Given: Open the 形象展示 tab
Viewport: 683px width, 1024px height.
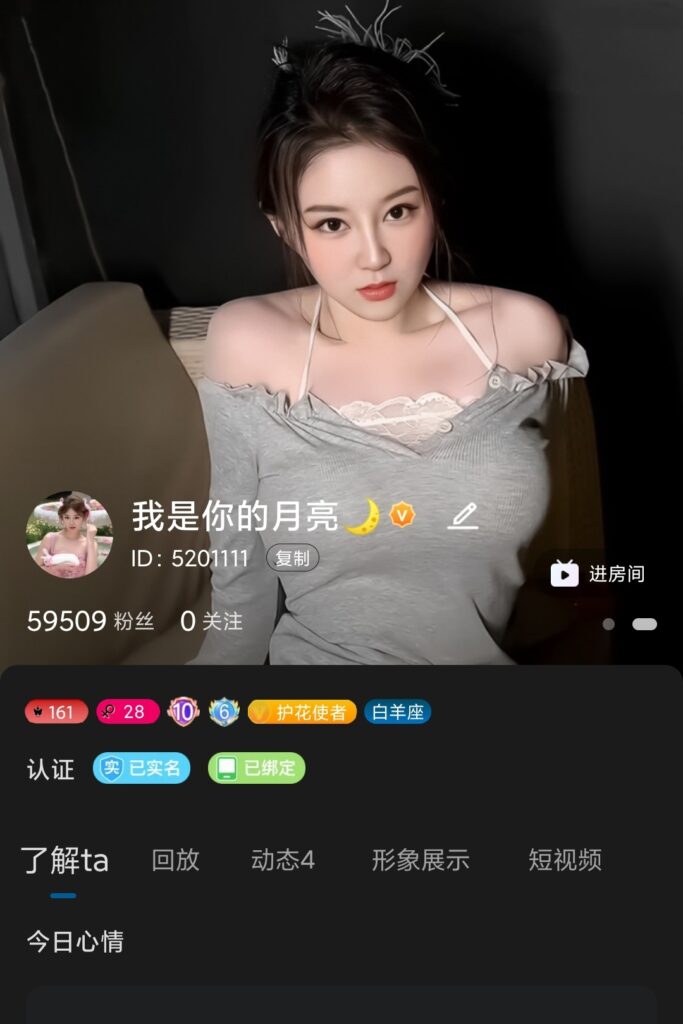Looking at the screenshot, I should click(420, 860).
